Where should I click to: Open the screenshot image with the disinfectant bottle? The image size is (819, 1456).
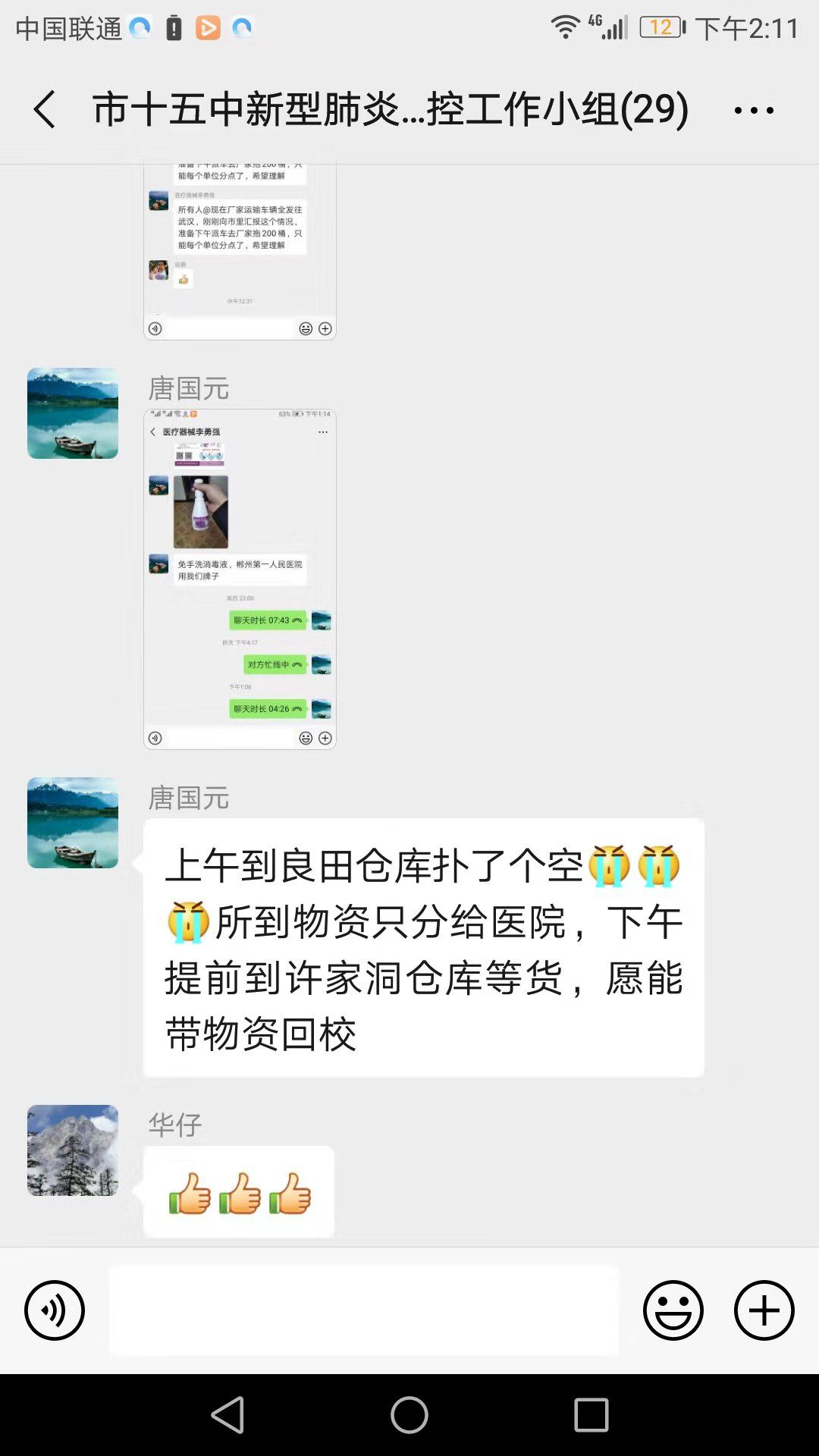[x=240, y=579]
